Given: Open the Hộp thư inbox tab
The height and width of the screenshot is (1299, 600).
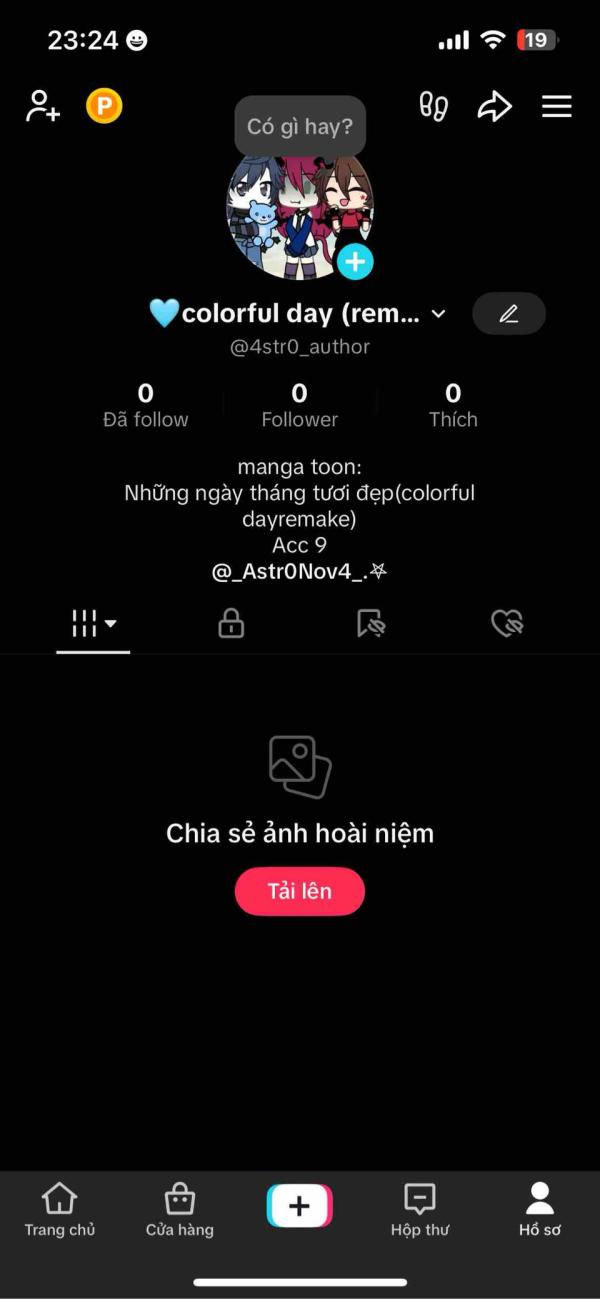Looking at the screenshot, I should tap(420, 1210).
